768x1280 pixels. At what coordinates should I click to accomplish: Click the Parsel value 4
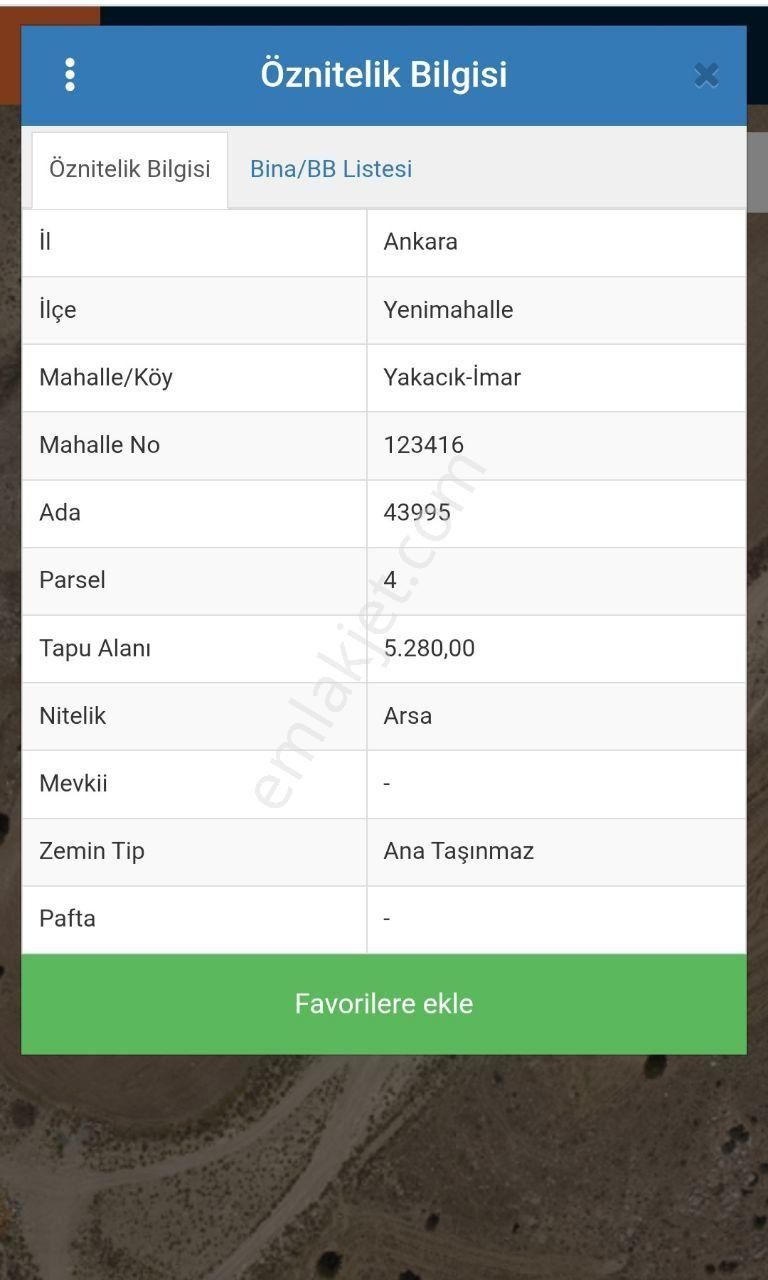(x=389, y=580)
